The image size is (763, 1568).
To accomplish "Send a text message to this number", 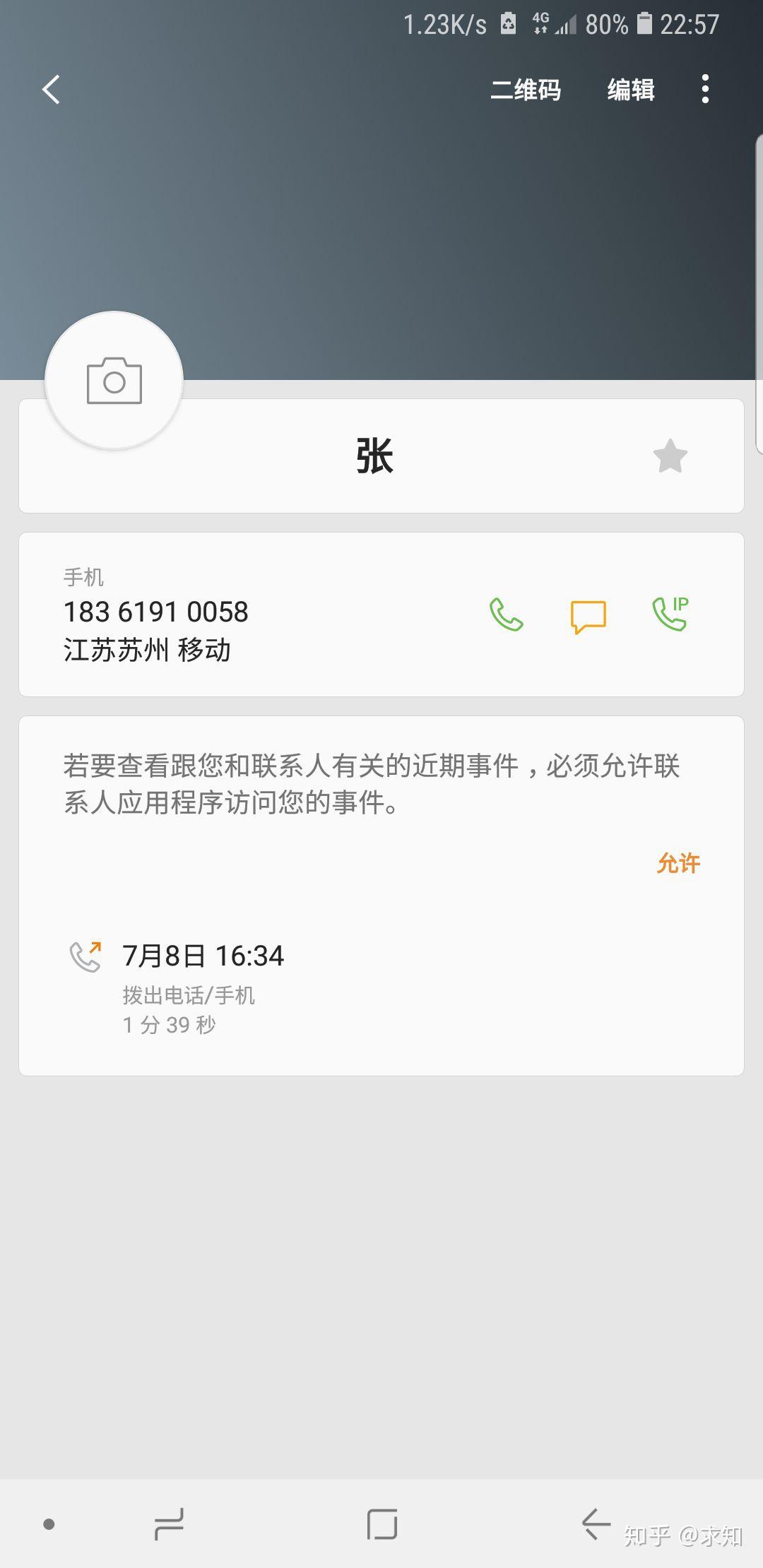I will [x=588, y=616].
